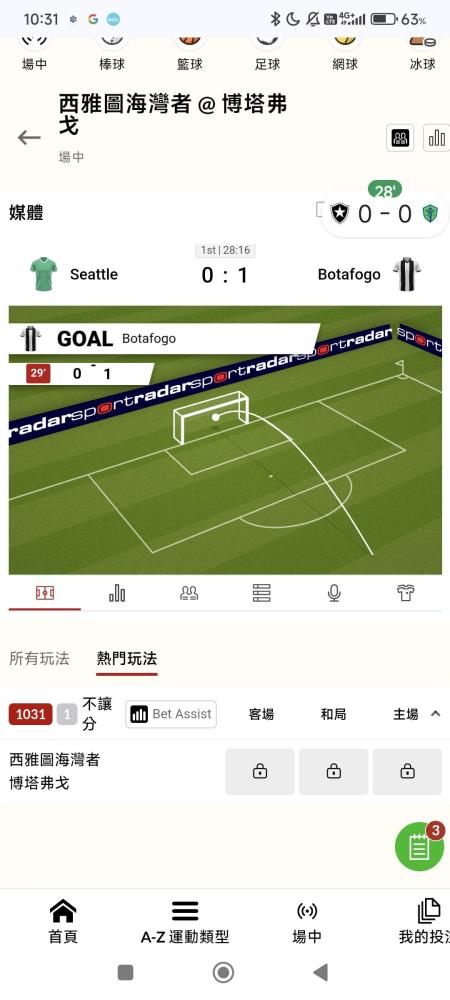450x1000 pixels.
Task: Open the Bet Assist button
Action: 171,714
